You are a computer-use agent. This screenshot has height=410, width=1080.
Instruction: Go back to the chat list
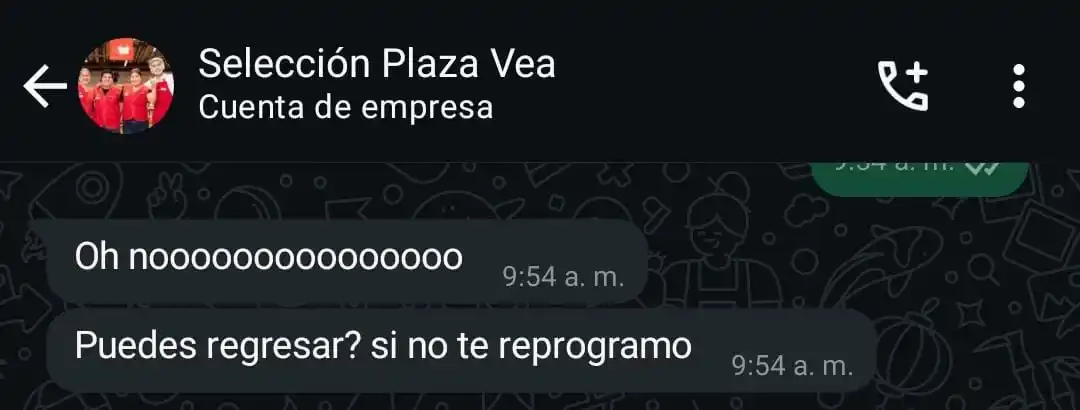[44, 87]
